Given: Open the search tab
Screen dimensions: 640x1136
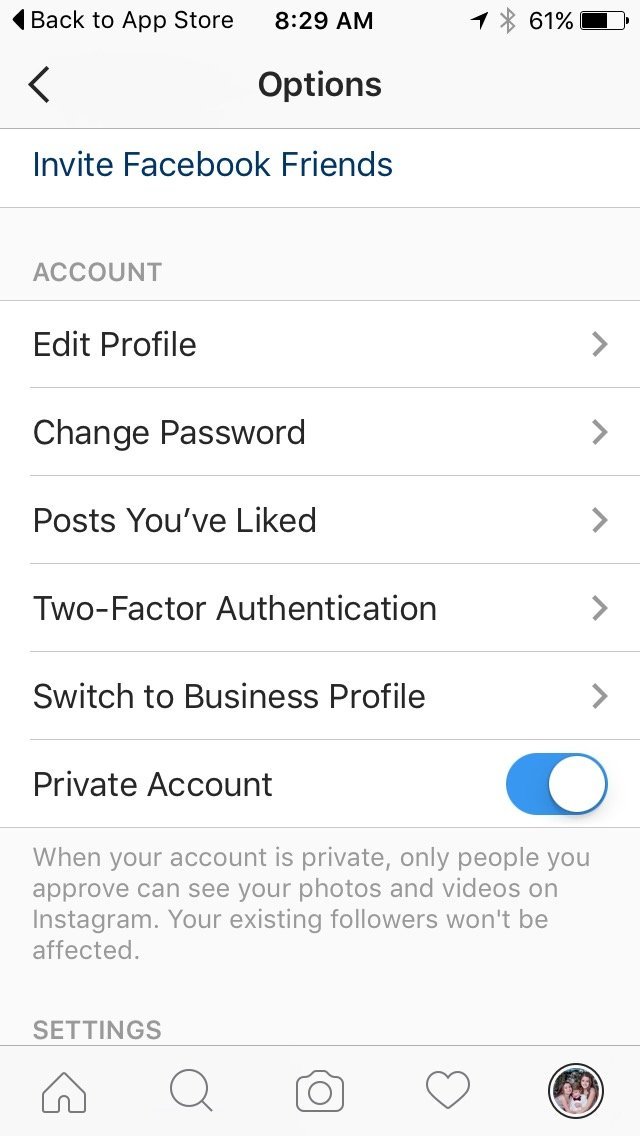Looking at the screenshot, I should pos(191,1090).
